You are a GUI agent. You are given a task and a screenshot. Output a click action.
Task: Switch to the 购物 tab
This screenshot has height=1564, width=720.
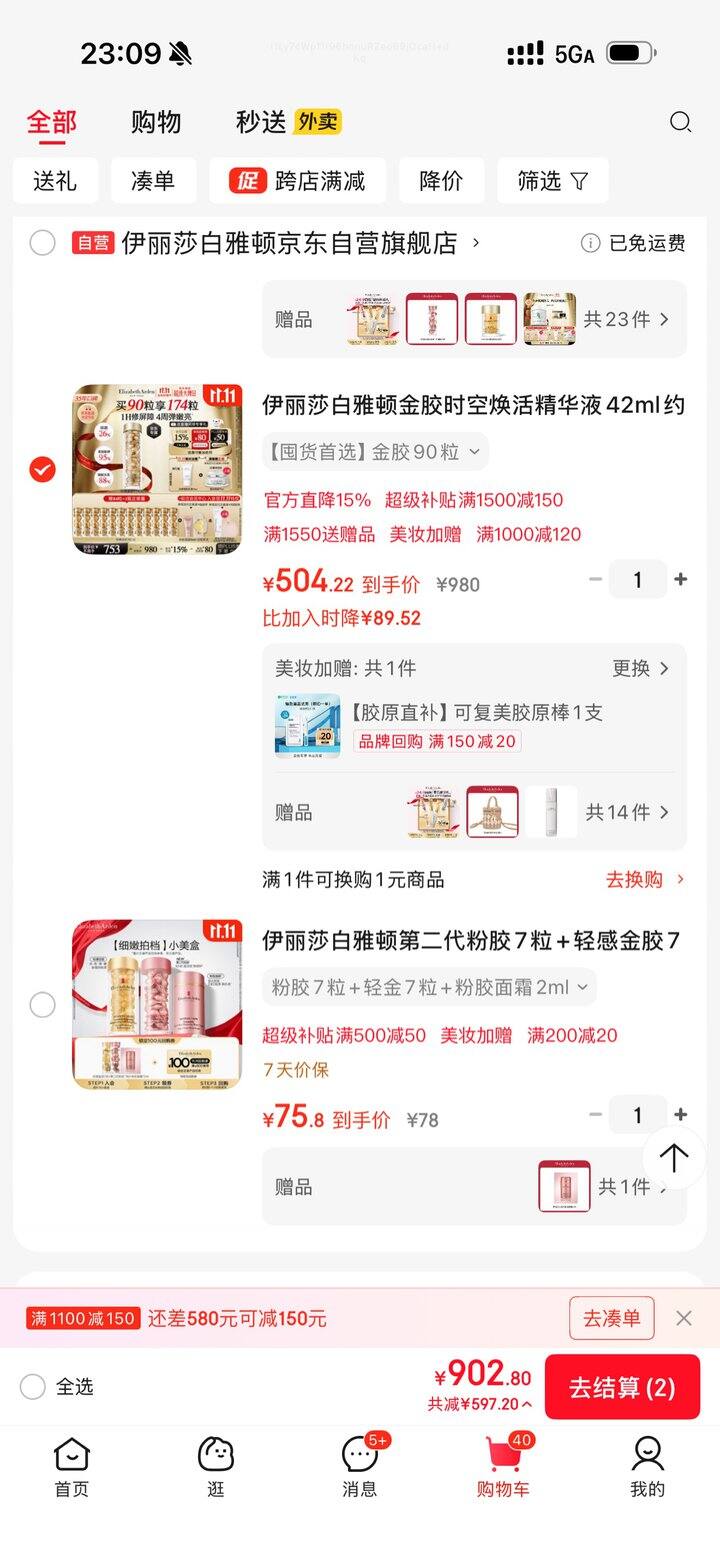[x=156, y=122]
